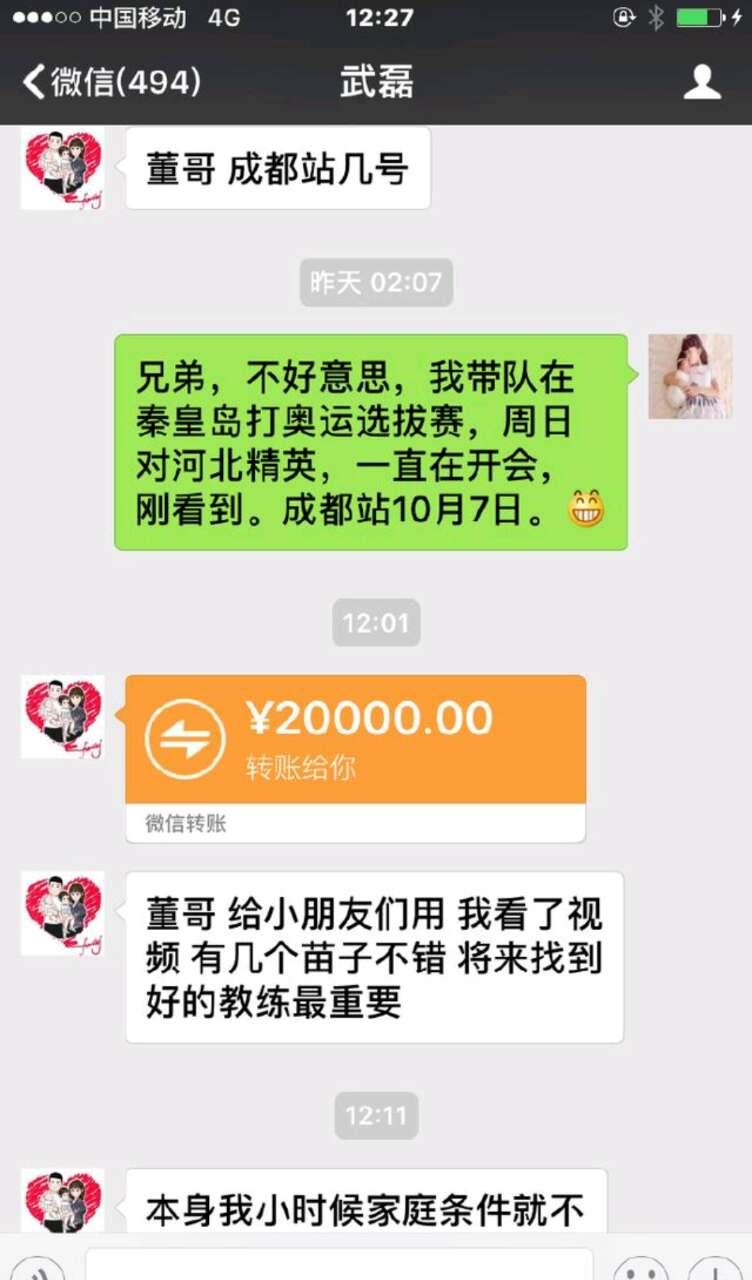Tap the 12:01 timestamp label
The width and height of the screenshot is (752, 1280).
tap(375, 622)
